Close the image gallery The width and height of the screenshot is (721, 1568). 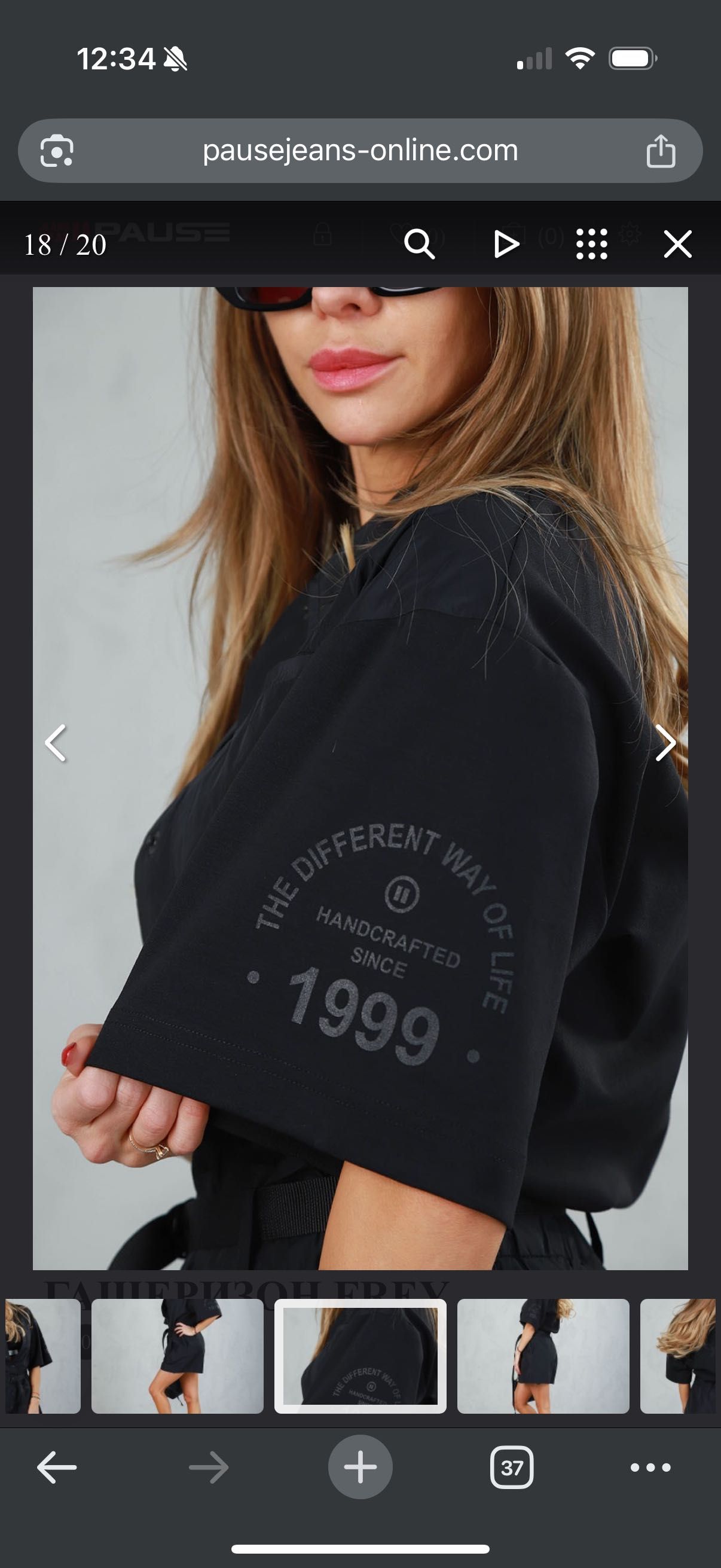point(677,244)
